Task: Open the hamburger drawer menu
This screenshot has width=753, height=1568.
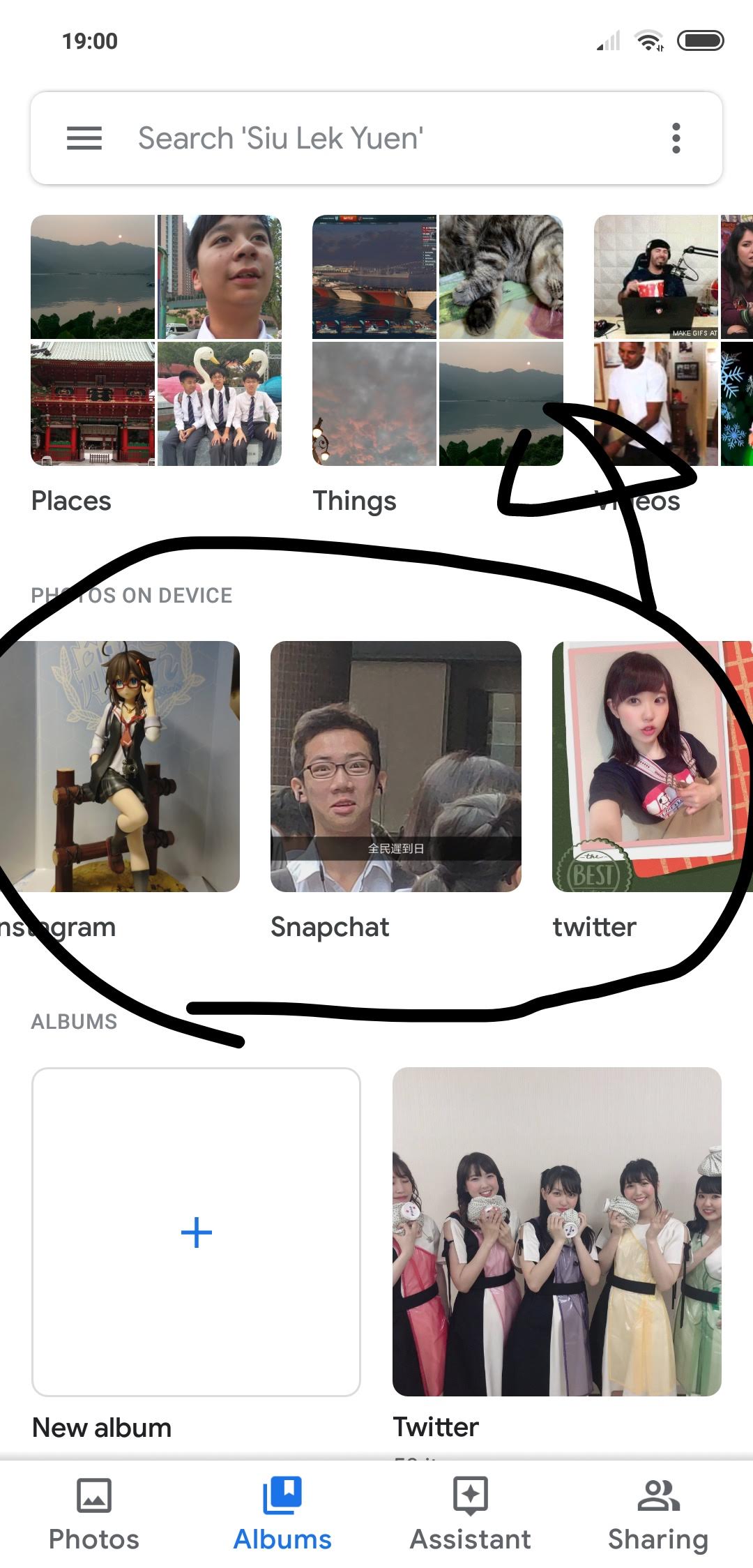Action: pos(84,138)
